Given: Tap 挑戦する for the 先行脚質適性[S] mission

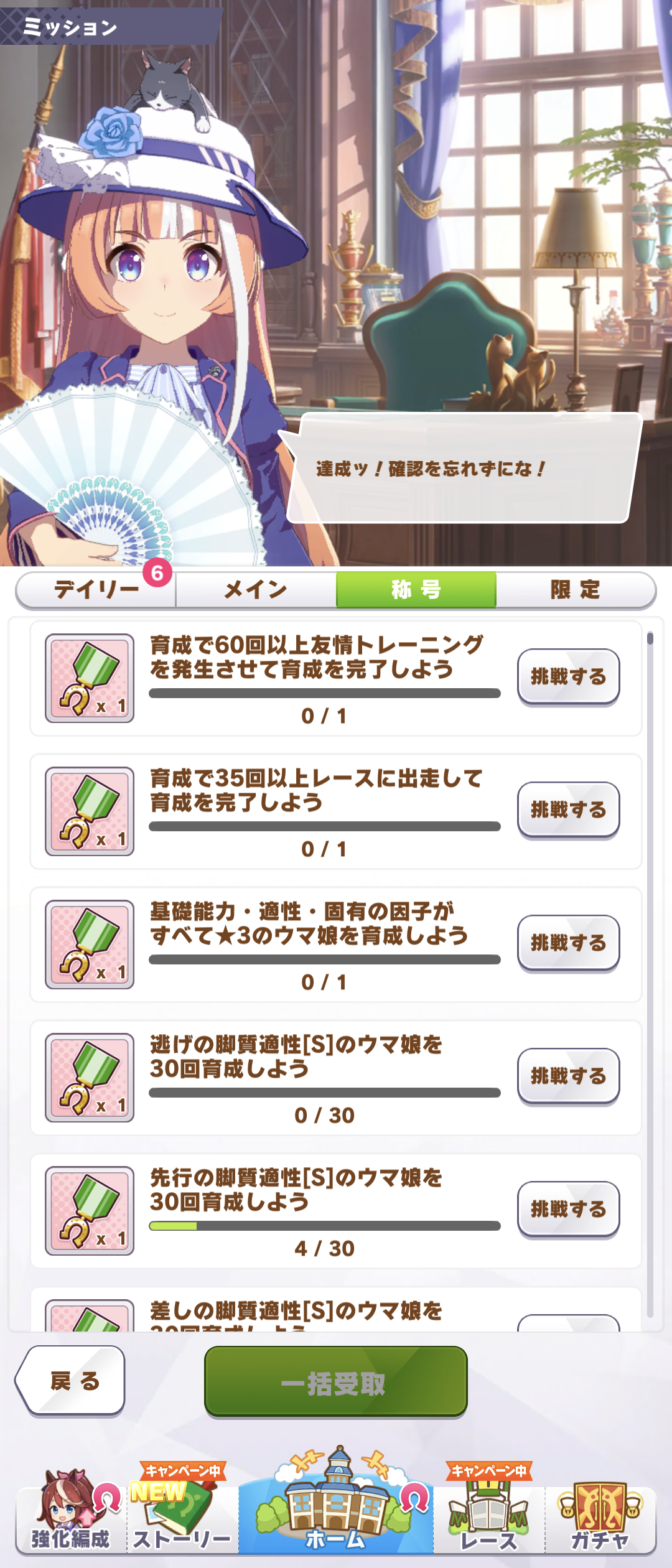Looking at the screenshot, I should click(x=568, y=1209).
